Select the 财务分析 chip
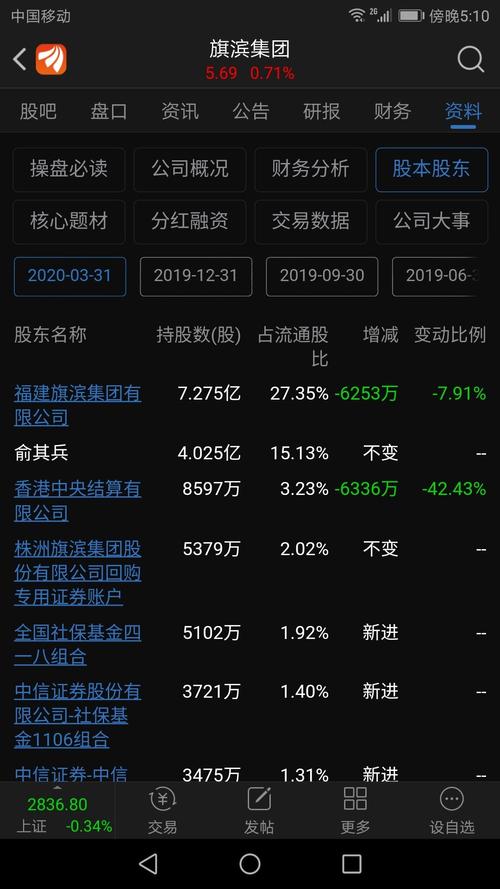The image size is (500, 889). coord(311,169)
